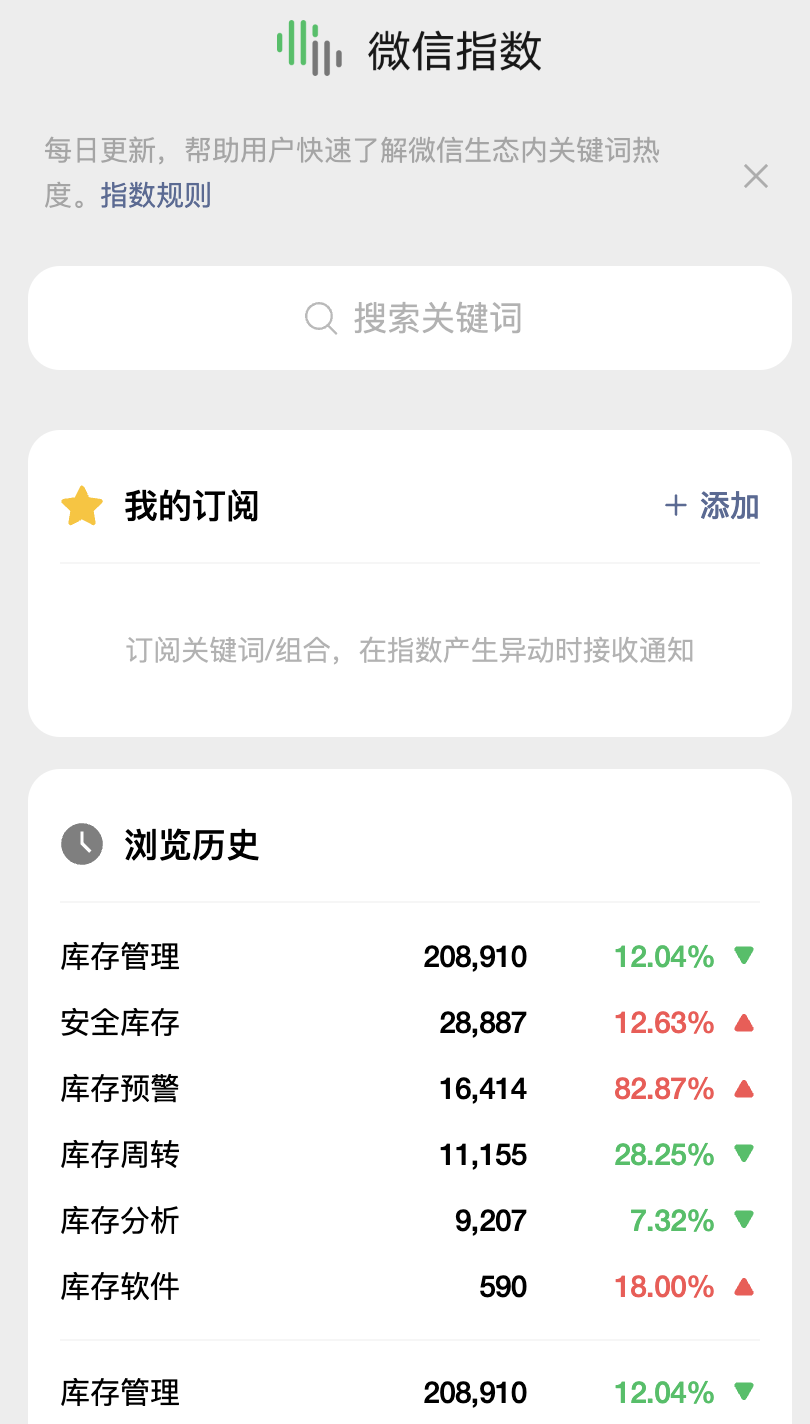Click the green down arrow beside 库存分析
Viewport: 810px width, 1424px height.
coord(744,1220)
